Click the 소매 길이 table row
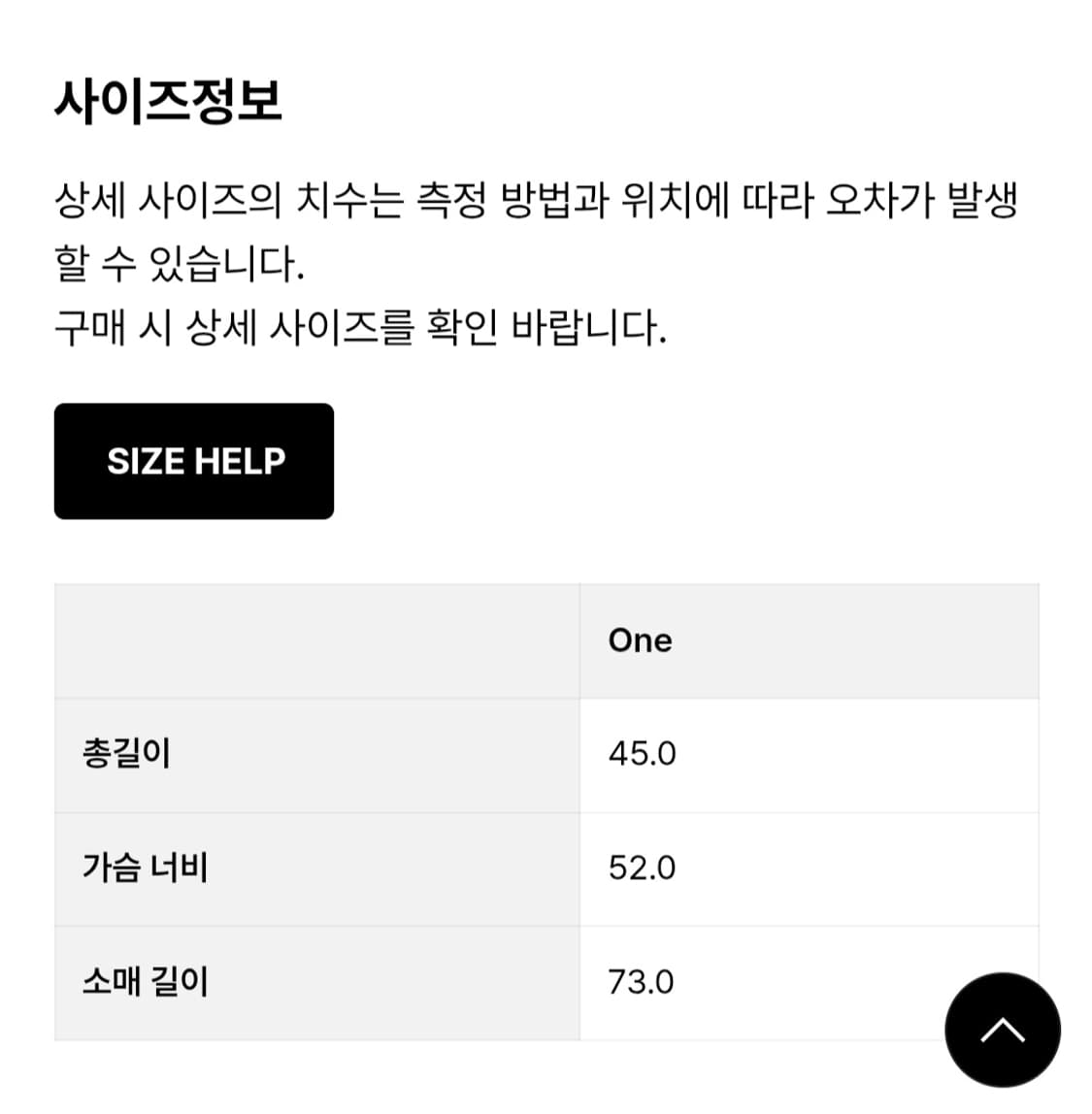Image resolution: width=1092 pixels, height=1114 pixels. coord(544,981)
